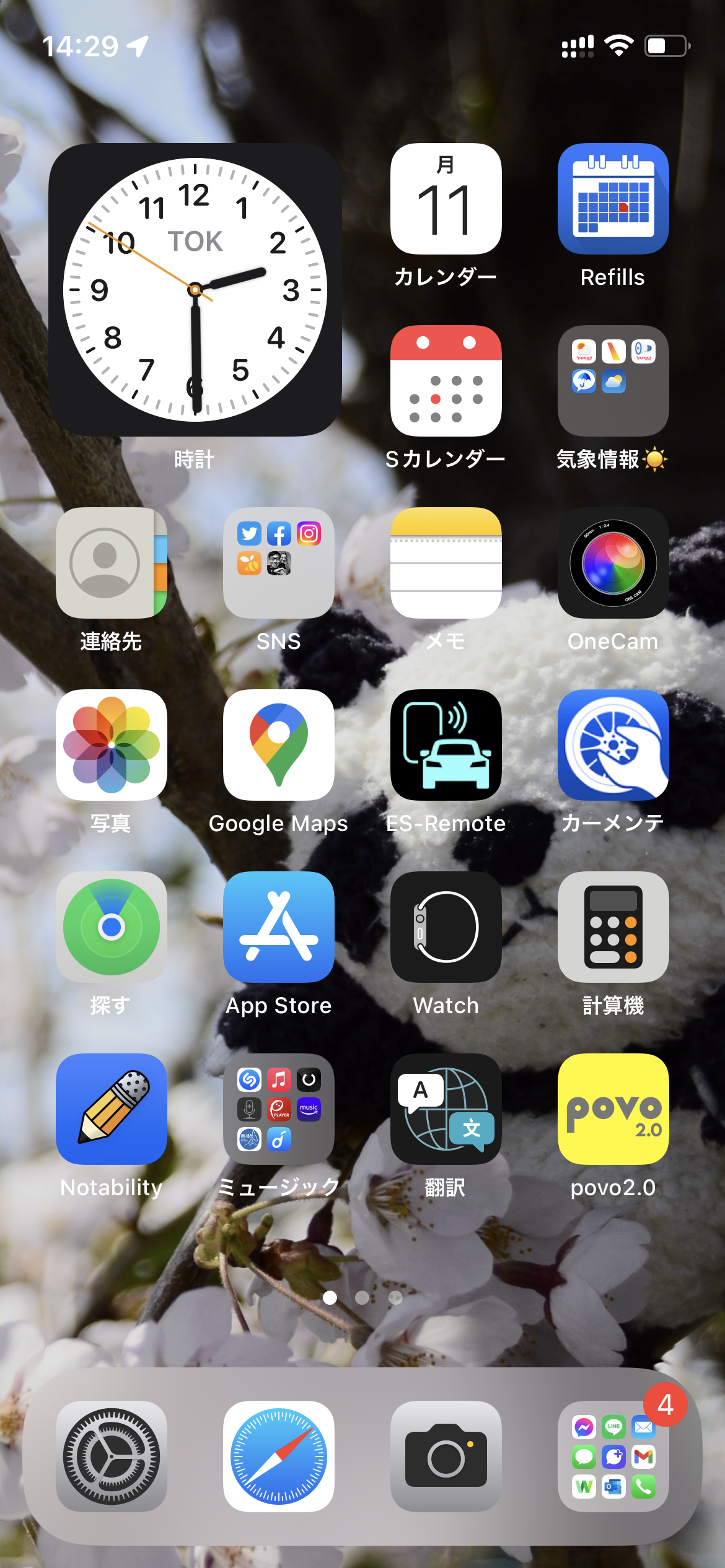Open Settings from the dock
The image size is (725, 1568).
click(112, 1457)
